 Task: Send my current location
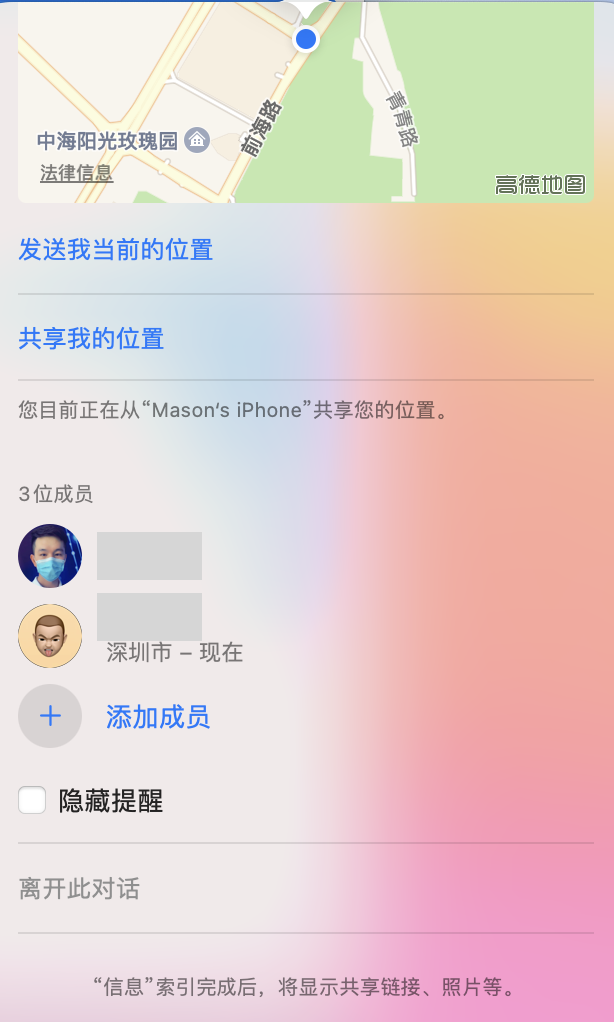[x=115, y=250]
